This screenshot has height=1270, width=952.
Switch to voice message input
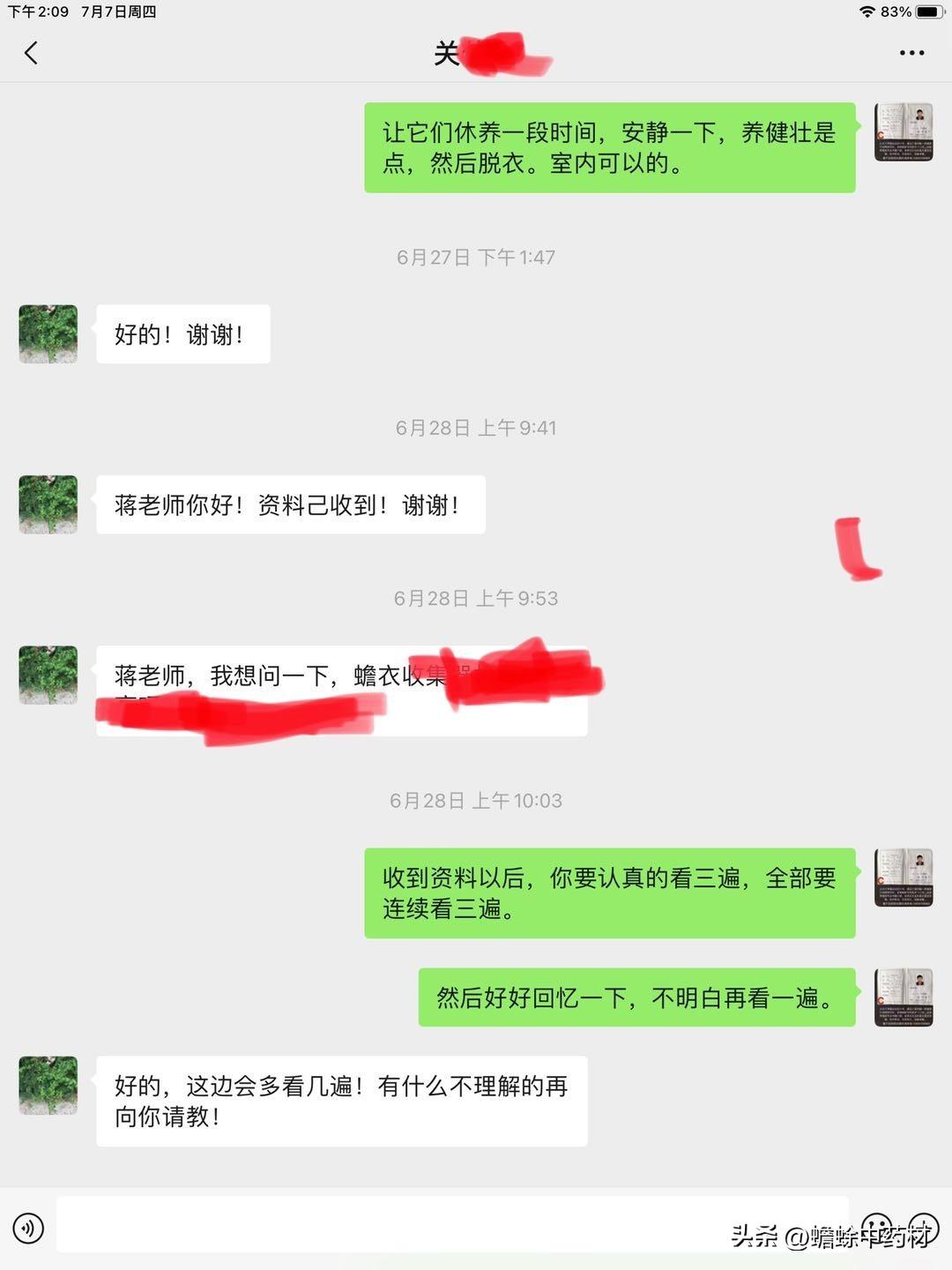28,1227
